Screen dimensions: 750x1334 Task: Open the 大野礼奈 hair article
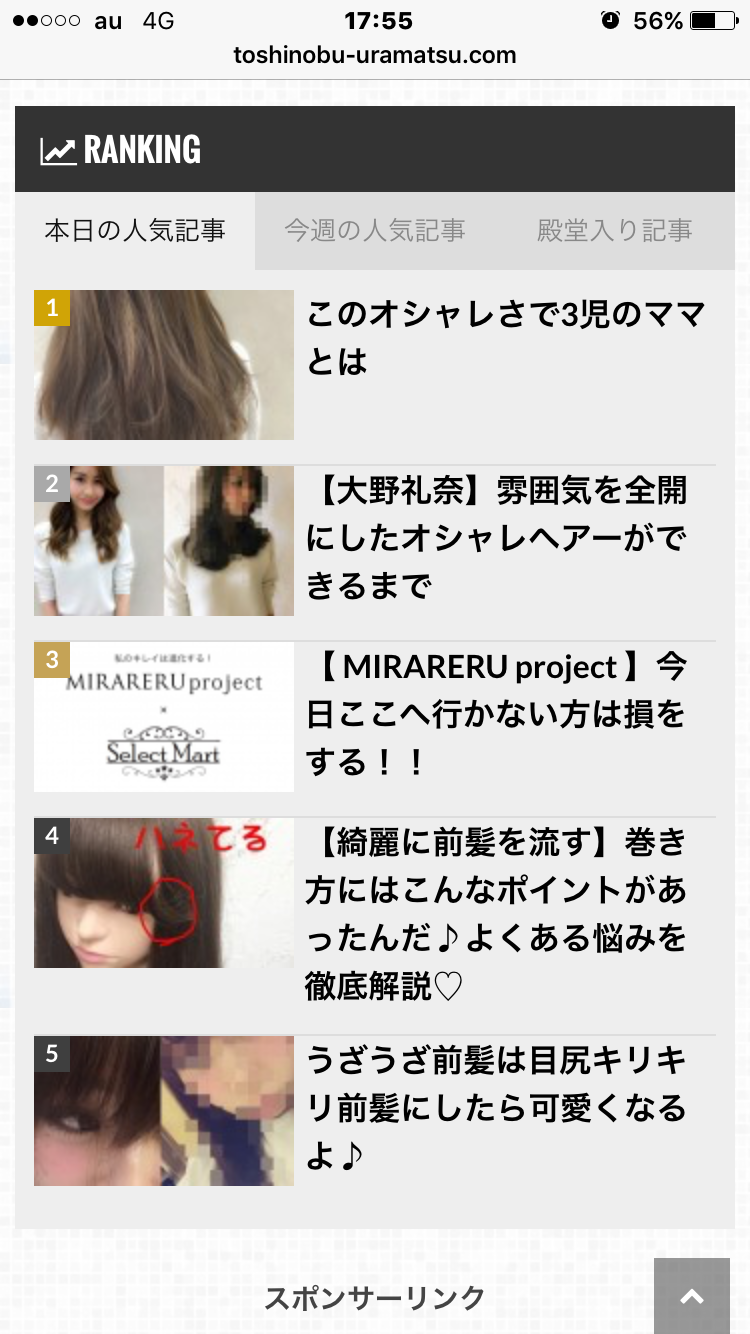(497, 538)
